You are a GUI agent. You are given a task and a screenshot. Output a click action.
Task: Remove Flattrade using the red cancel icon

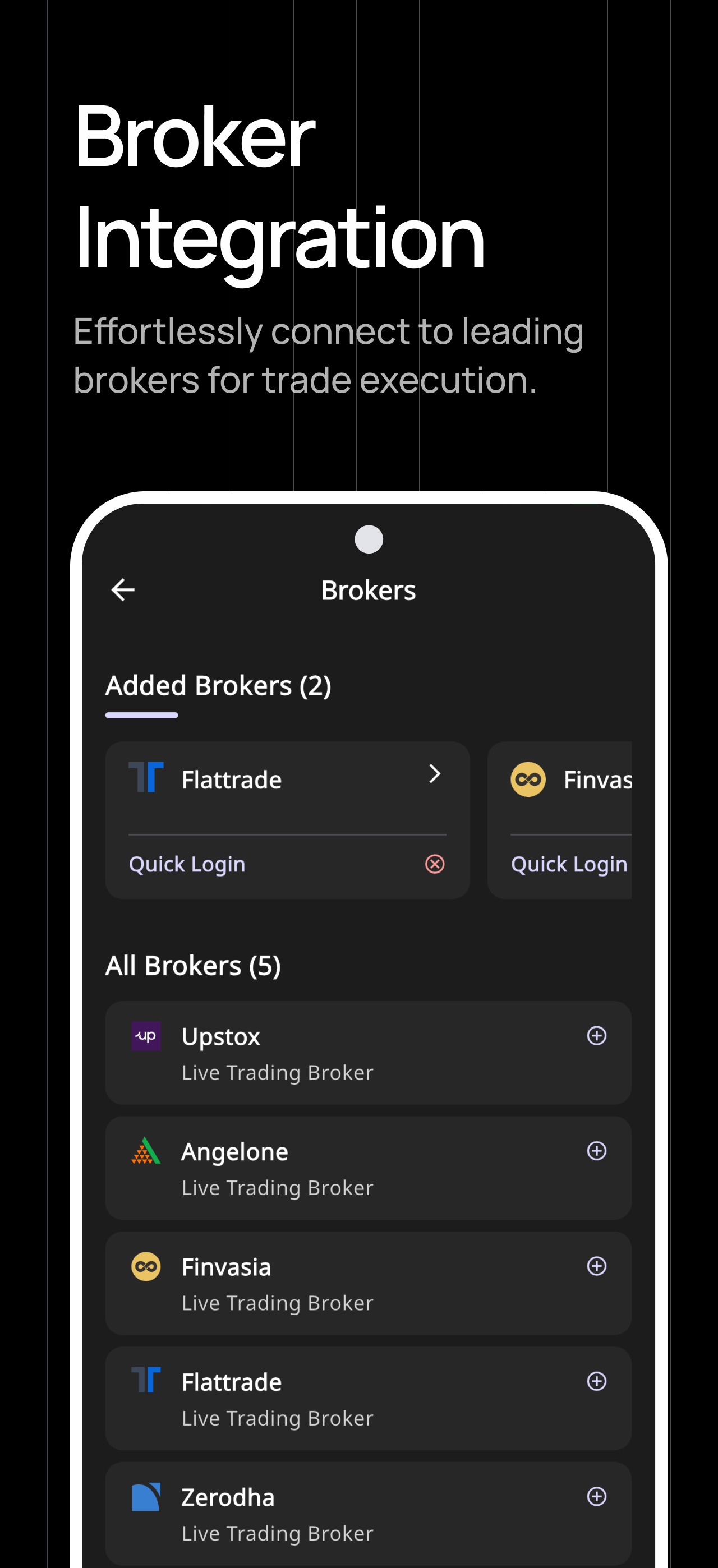[434, 864]
